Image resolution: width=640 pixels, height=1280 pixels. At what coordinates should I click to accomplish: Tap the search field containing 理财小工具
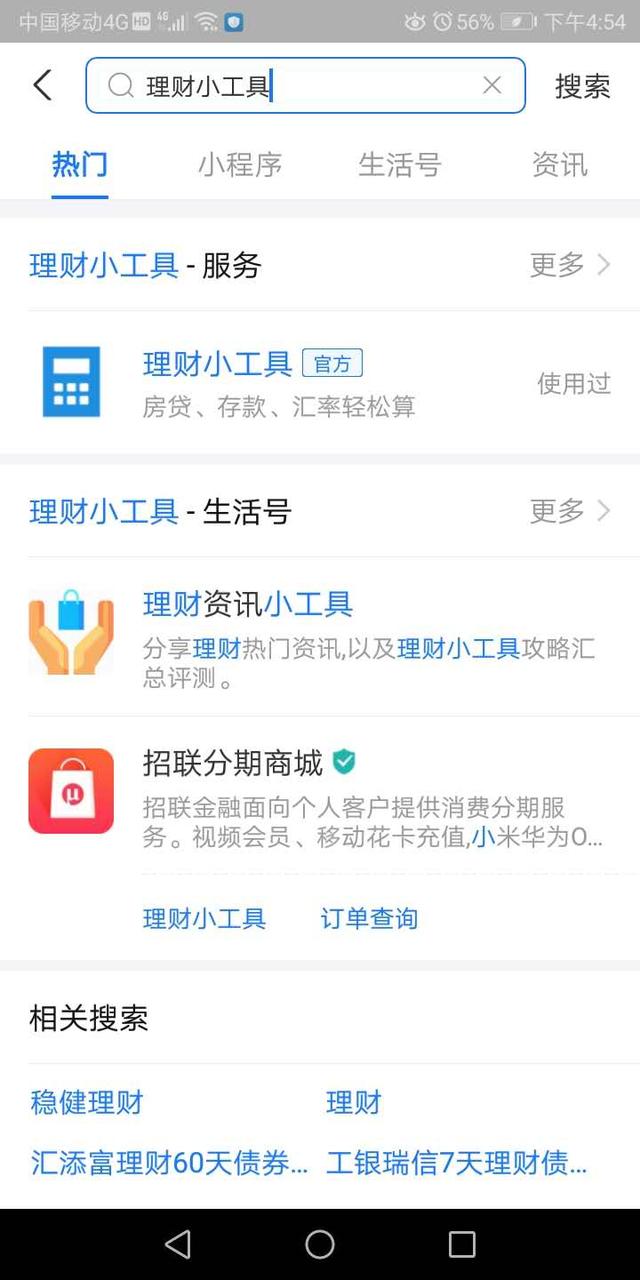[305, 86]
